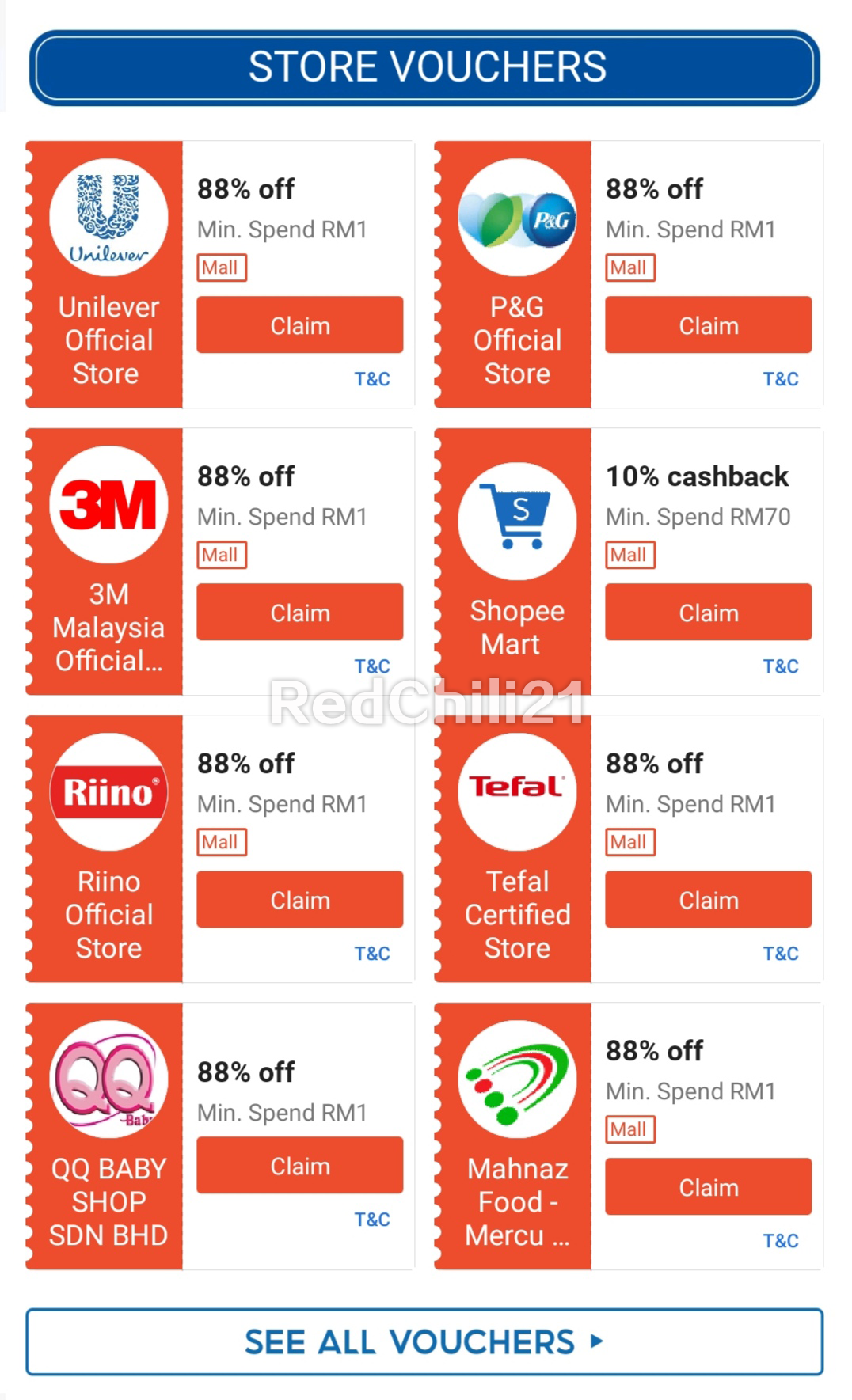Viewport: 852px width, 1400px height.
Task: View T&C for the QQ Baby Shop voucher
Action: pyautogui.click(x=371, y=1220)
